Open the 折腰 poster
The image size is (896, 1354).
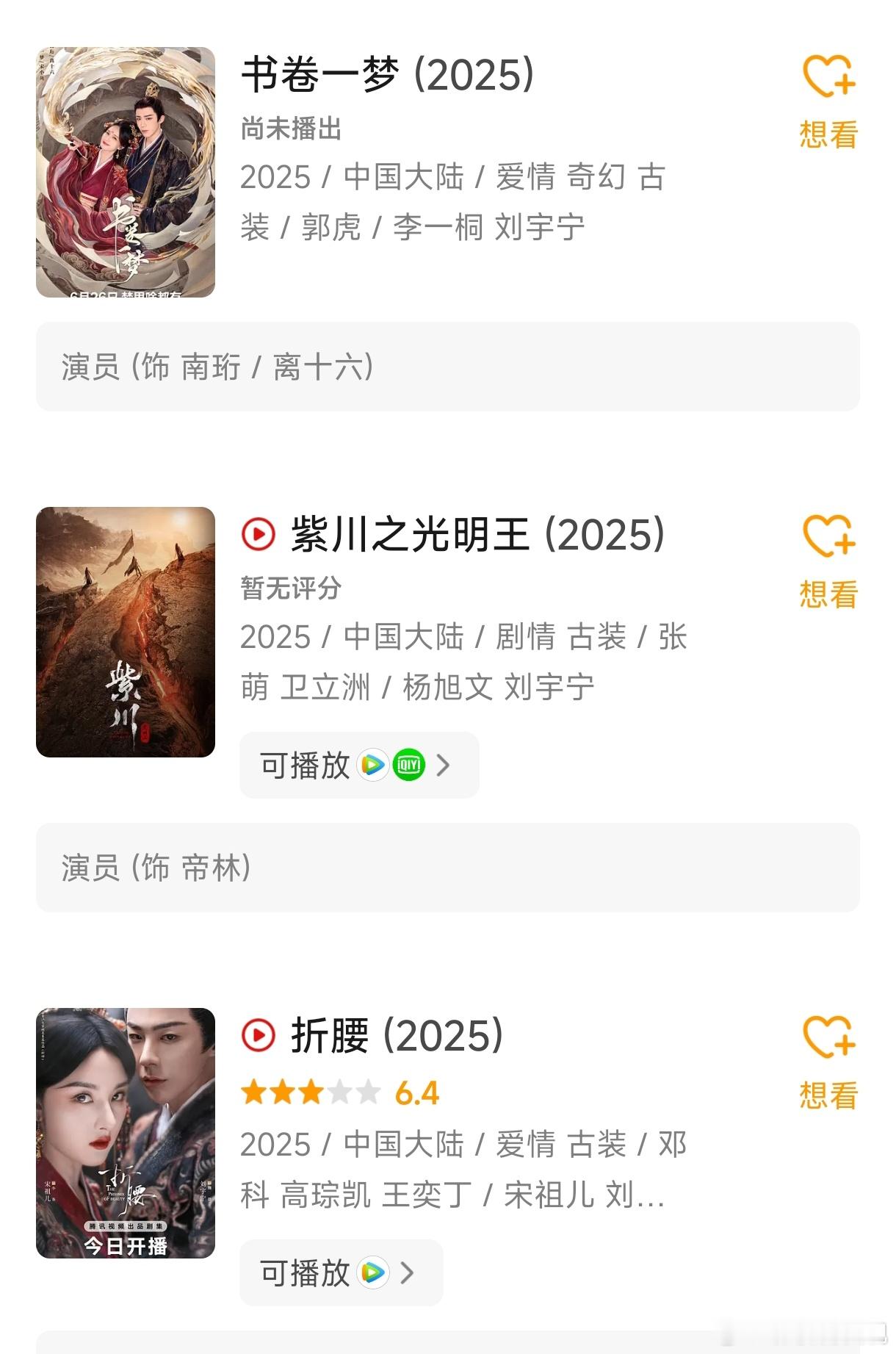126,1133
